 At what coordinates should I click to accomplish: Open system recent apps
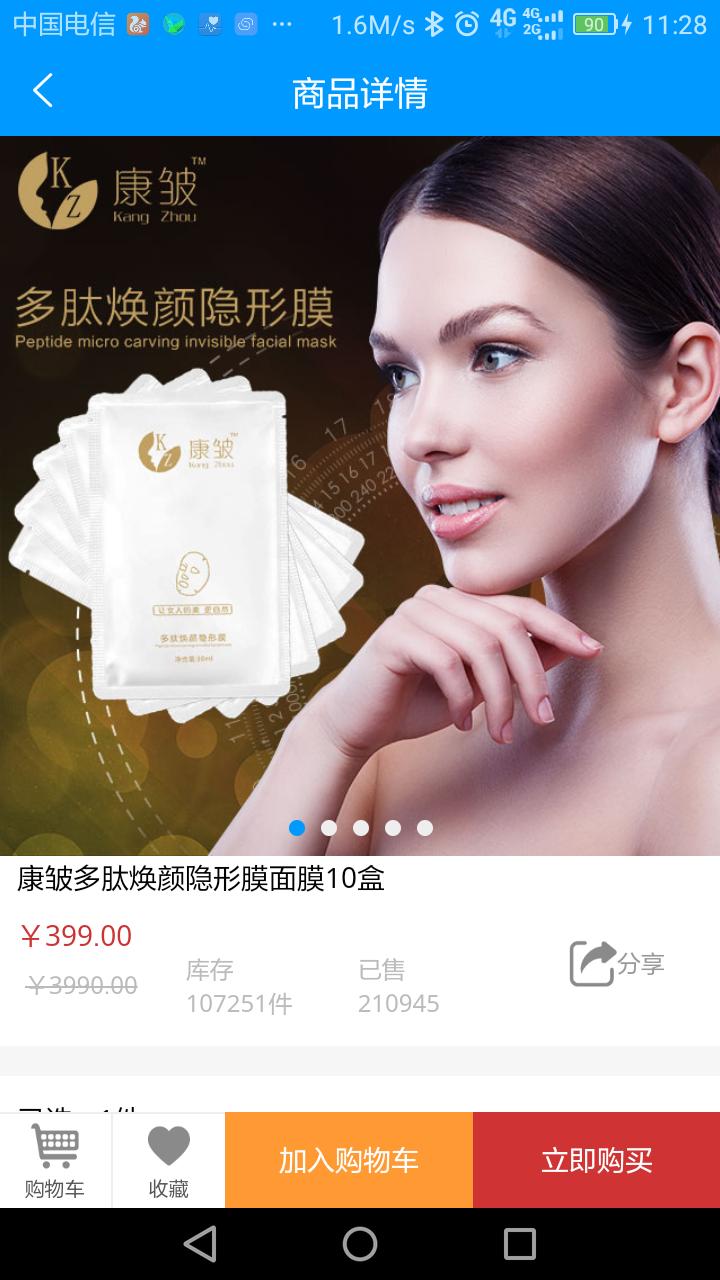(x=519, y=1244)
